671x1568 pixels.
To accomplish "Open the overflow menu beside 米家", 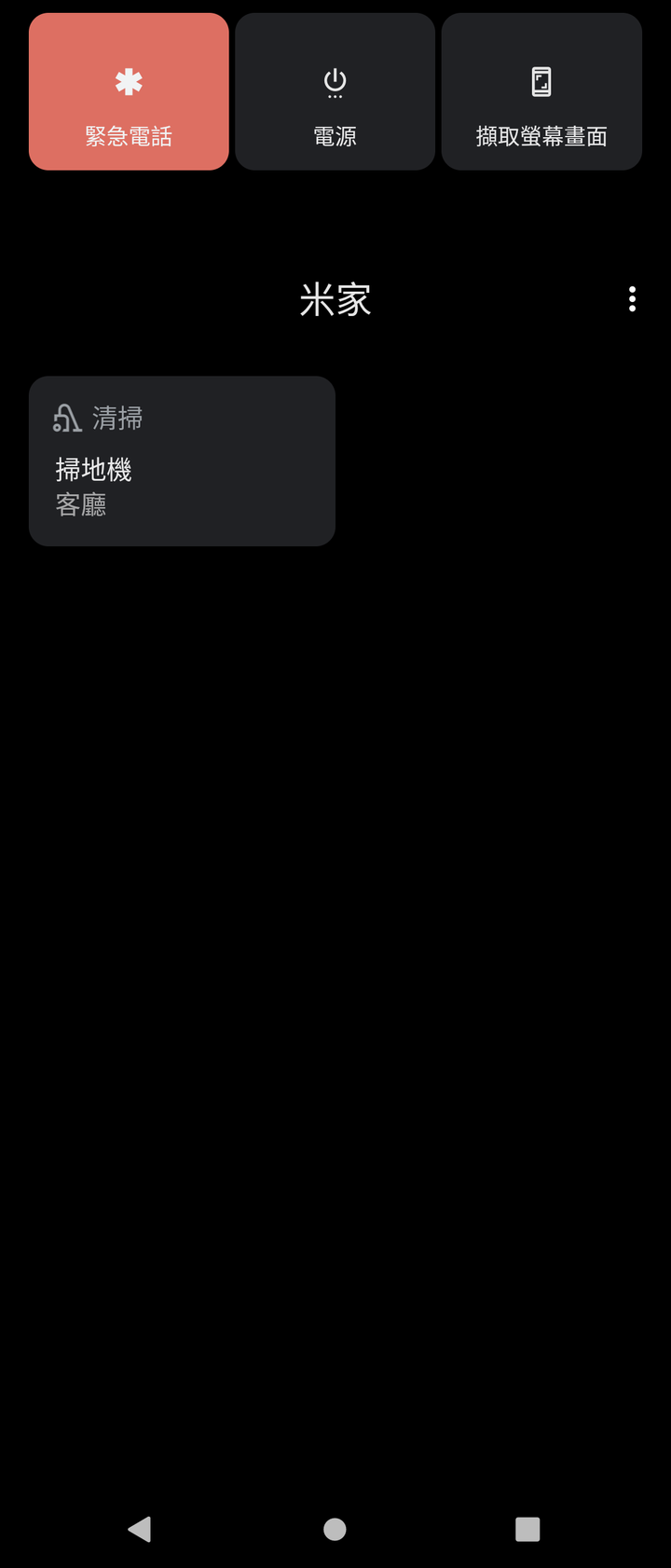I will 632,299.
